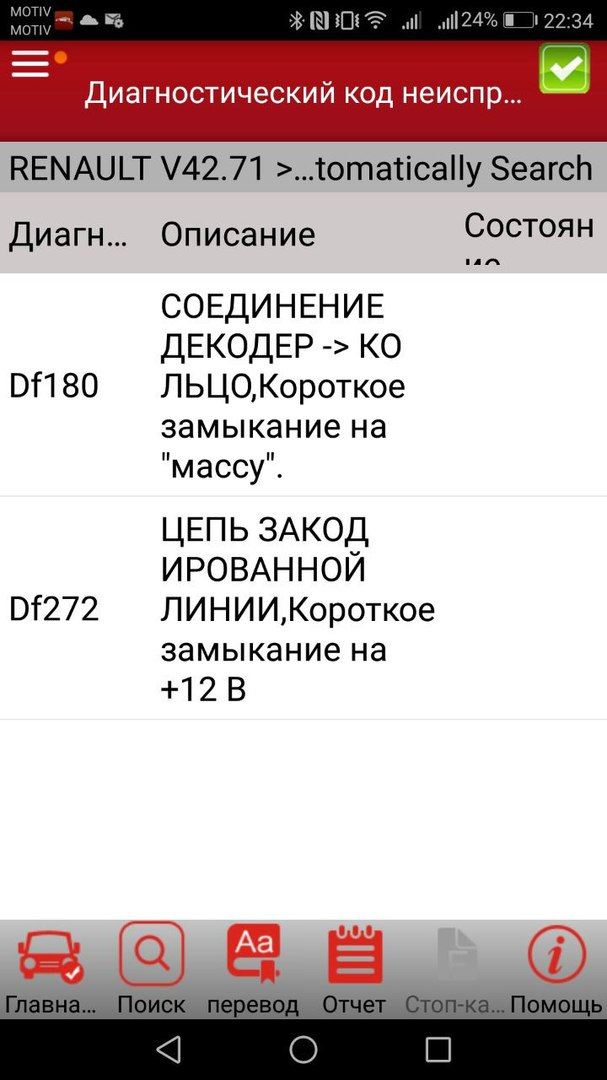This screenshot has height=1080, width=607.
Task: Open Поиск search for codes
Action: pos(151,968)
